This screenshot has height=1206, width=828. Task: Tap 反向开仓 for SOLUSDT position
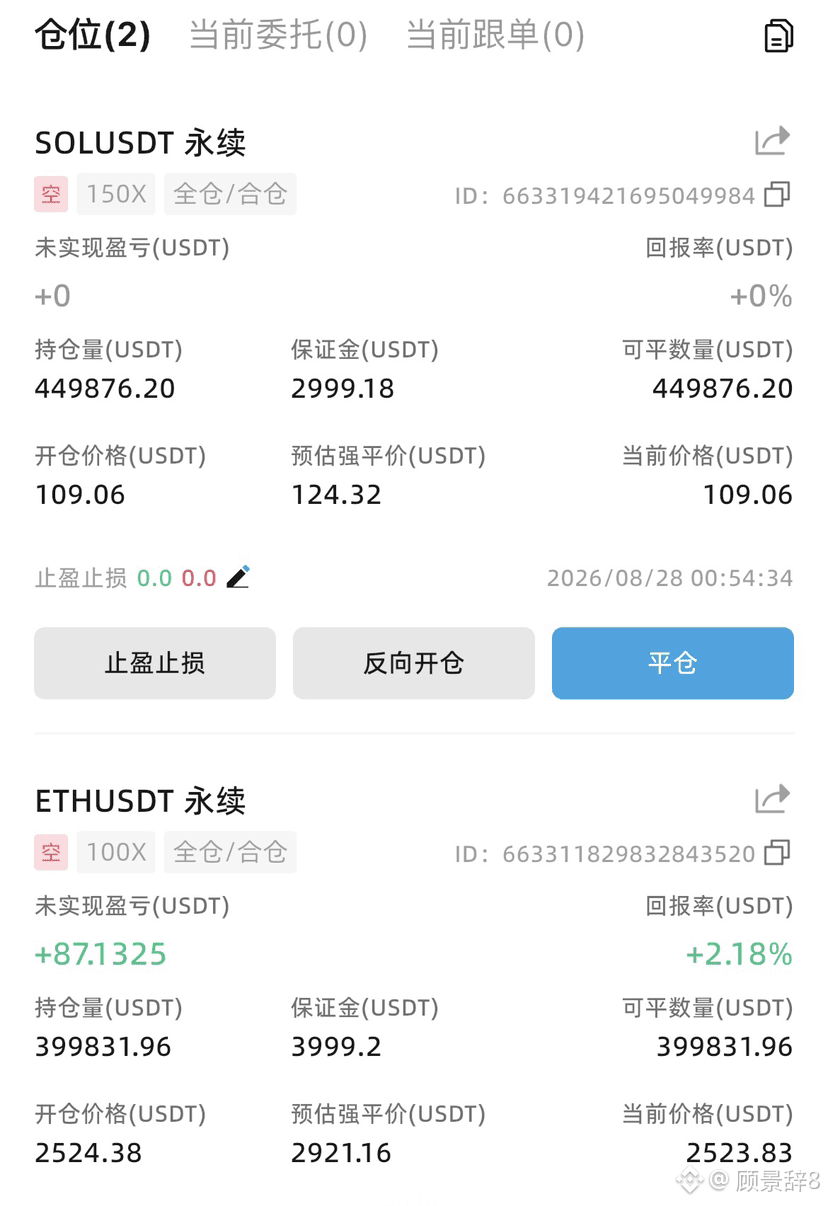pos(414,663)
